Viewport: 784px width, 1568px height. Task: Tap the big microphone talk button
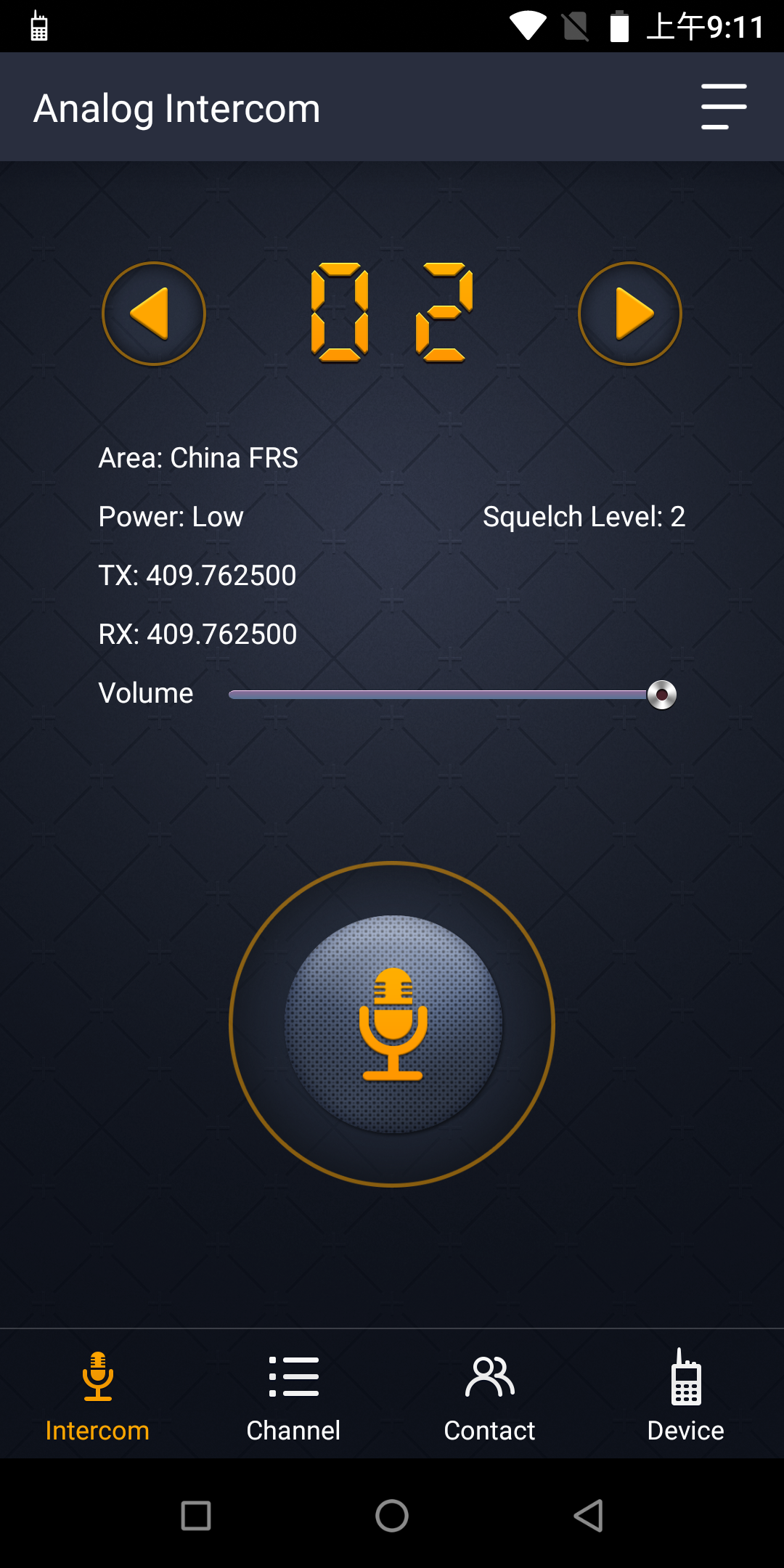pyautogui.click(x=392, y=1024)
